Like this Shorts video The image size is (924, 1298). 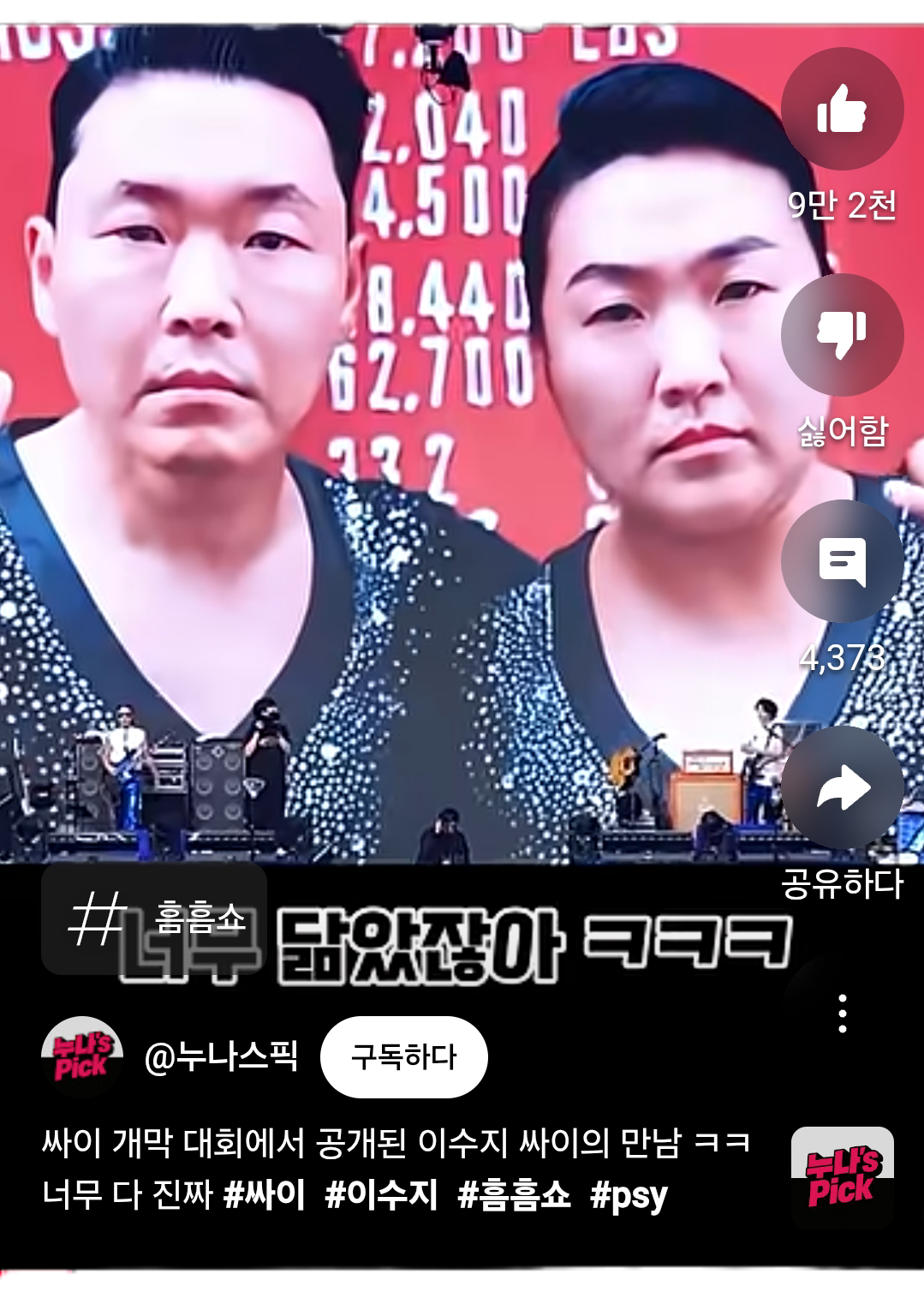842,109
